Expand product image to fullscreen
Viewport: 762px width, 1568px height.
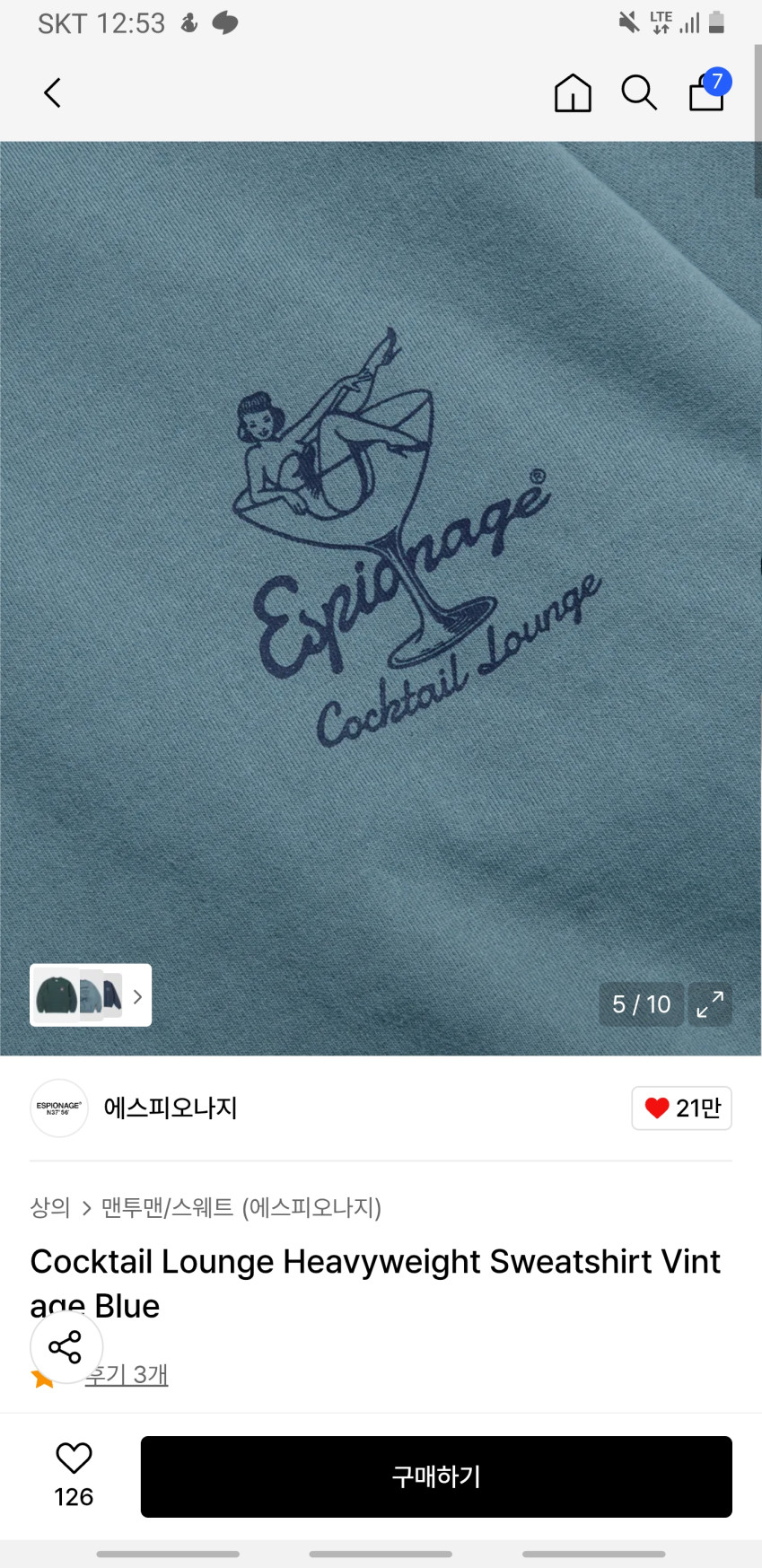(710, 1004)
